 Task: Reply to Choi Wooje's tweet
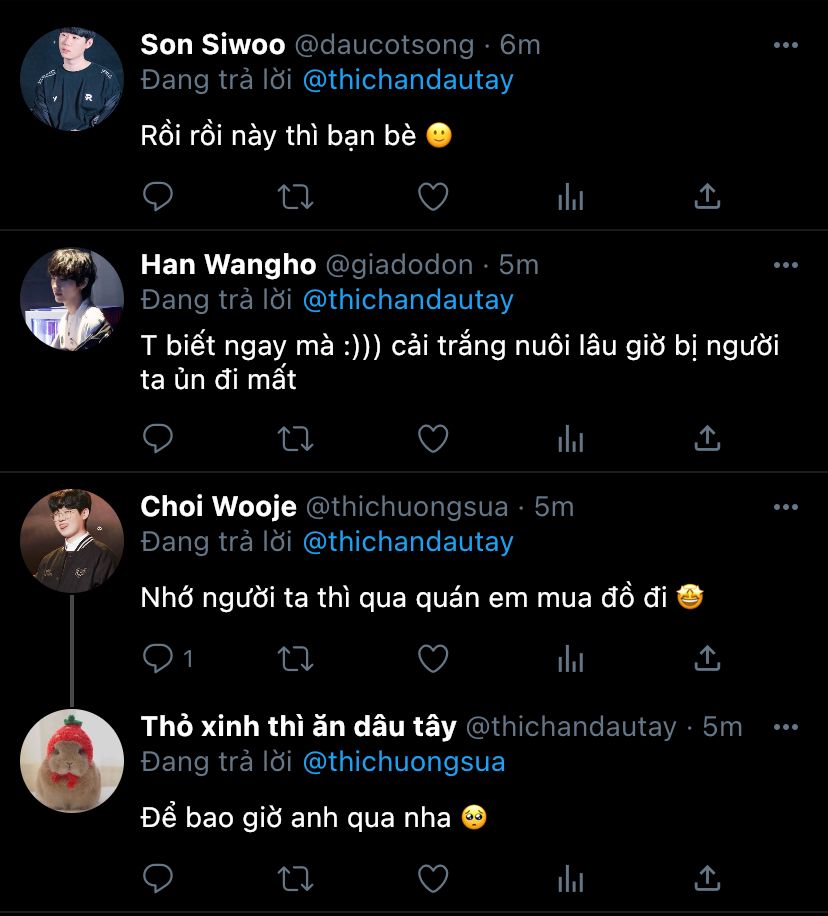pyautogui.click(x=158, y=658)
